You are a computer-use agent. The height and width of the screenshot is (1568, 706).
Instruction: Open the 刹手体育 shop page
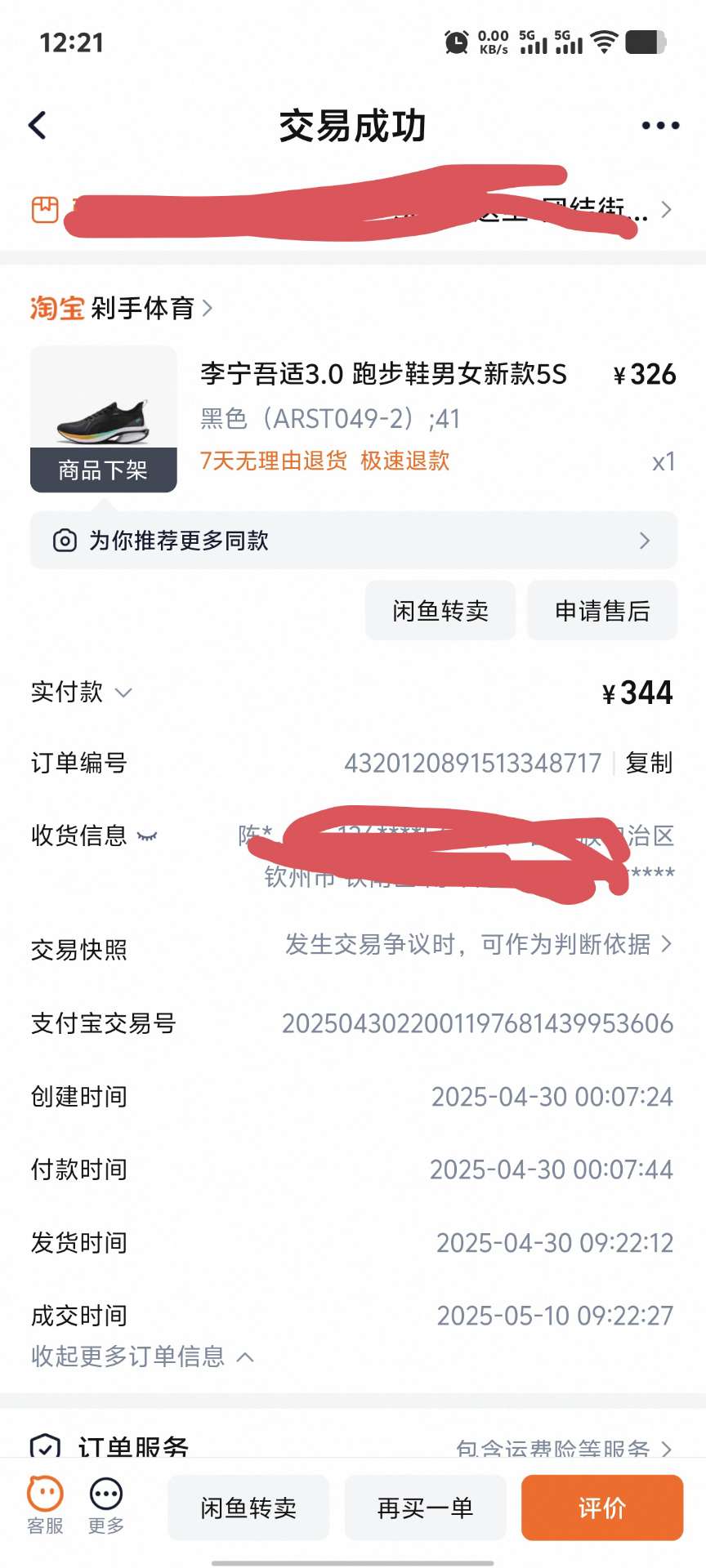tap(123, 309)
